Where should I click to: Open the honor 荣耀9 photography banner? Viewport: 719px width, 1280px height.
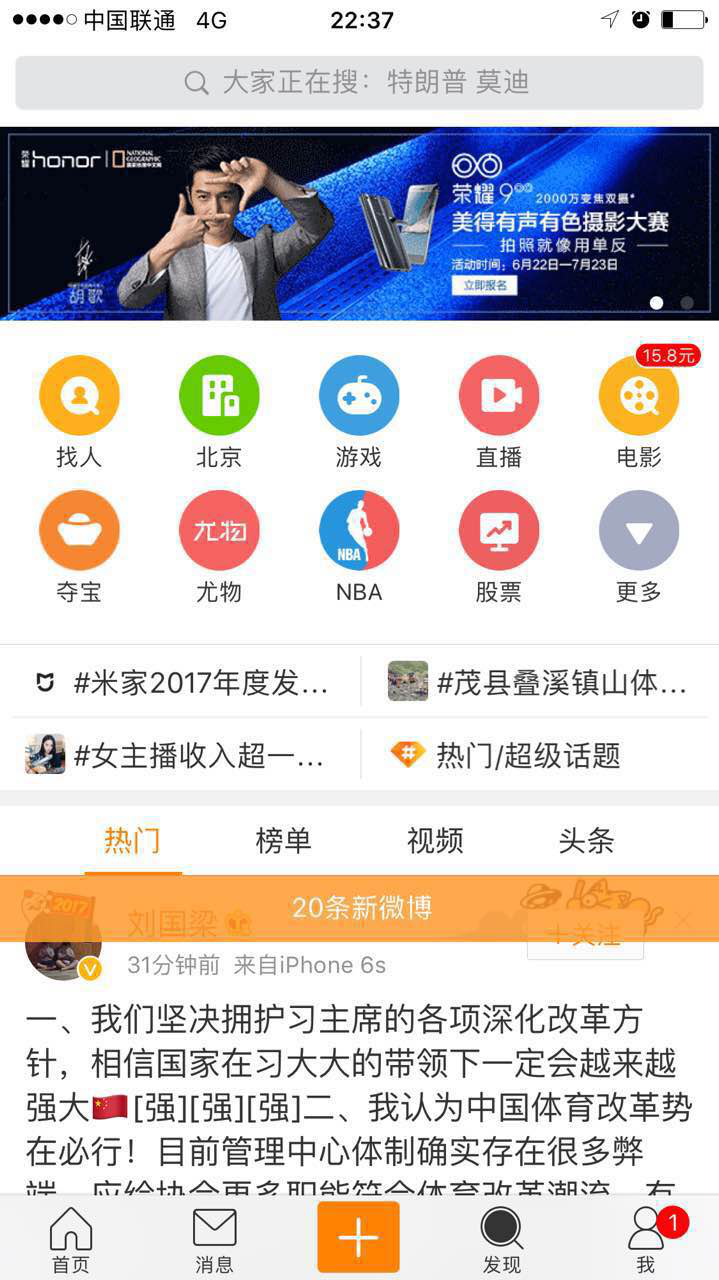click(359, 222)
